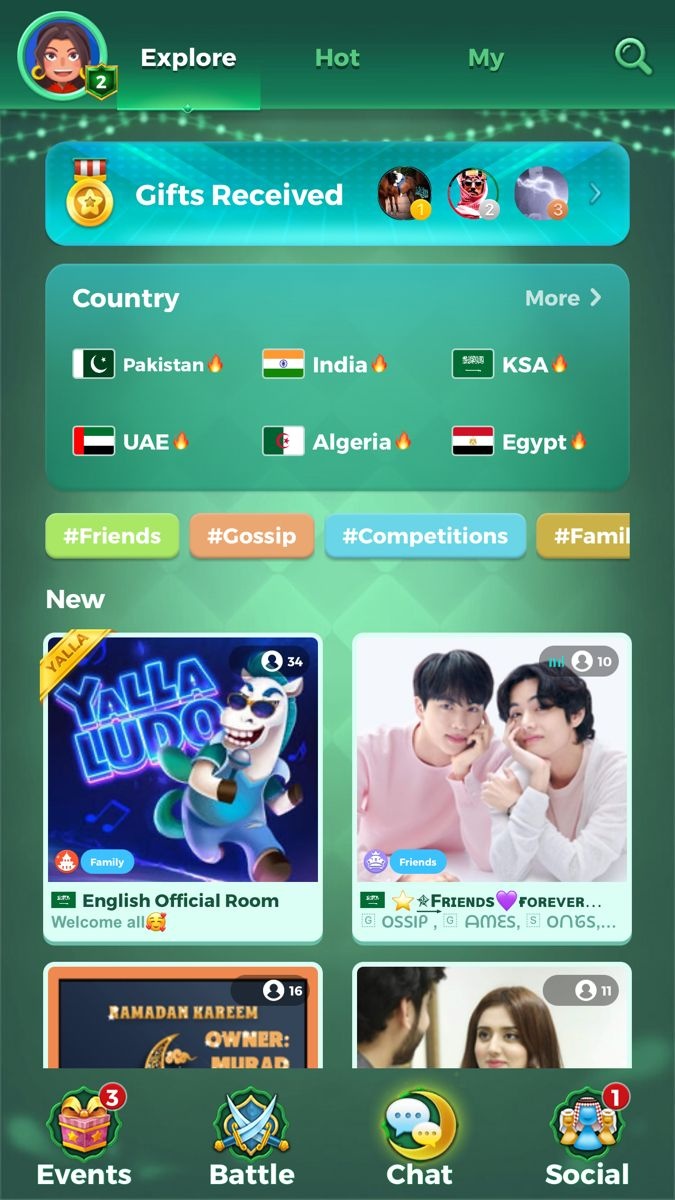This screenshot has height=1200, width=675.
Task: Open the Gifts Received ranking banner
Action: pos(337,194)
